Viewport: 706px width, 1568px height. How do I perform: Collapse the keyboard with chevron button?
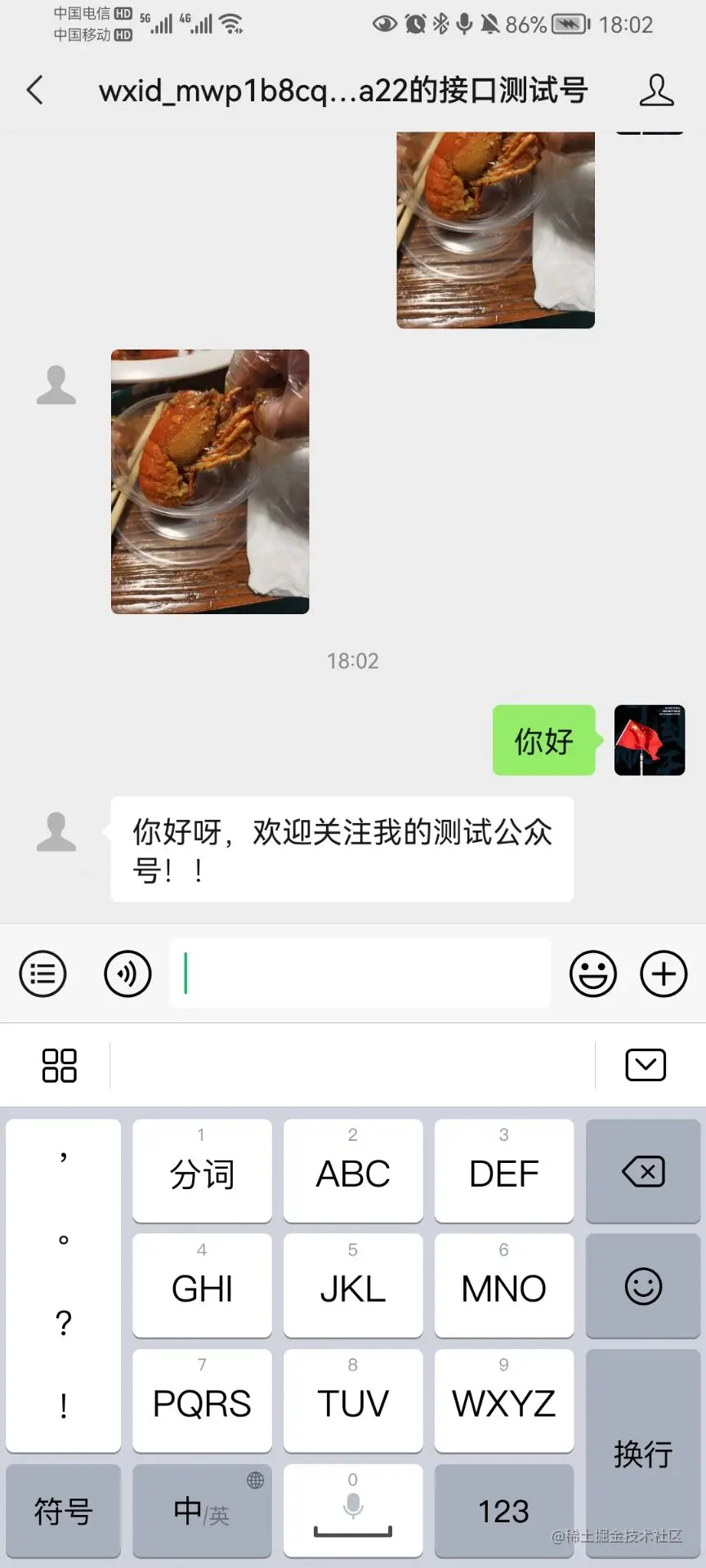[x=645, y=1064]
